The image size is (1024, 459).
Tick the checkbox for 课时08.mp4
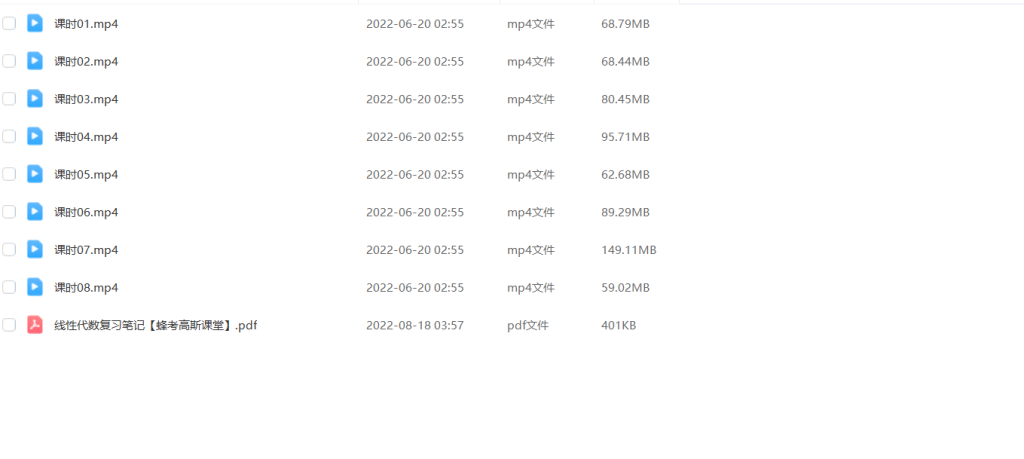click(x=9, y=287)
